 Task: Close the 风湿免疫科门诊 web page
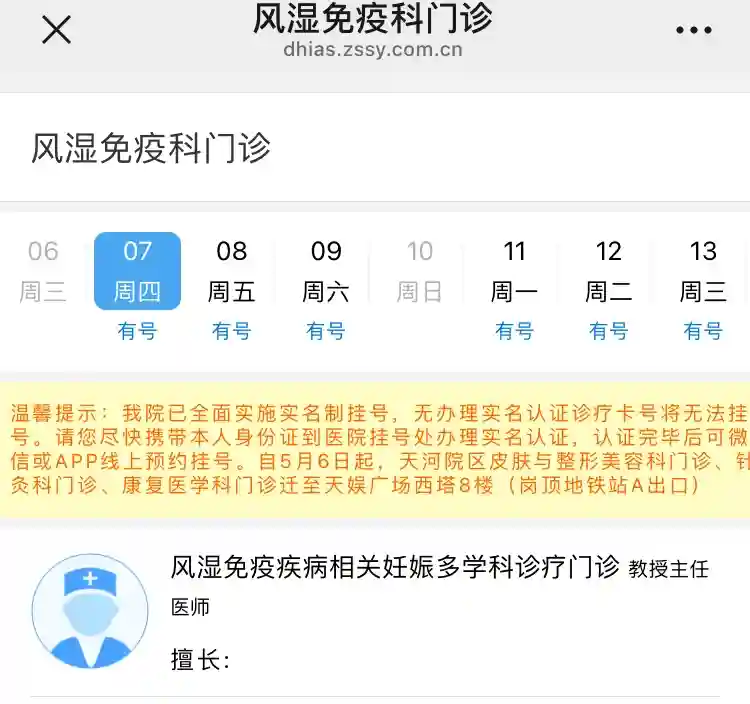(x=56, y=30)
